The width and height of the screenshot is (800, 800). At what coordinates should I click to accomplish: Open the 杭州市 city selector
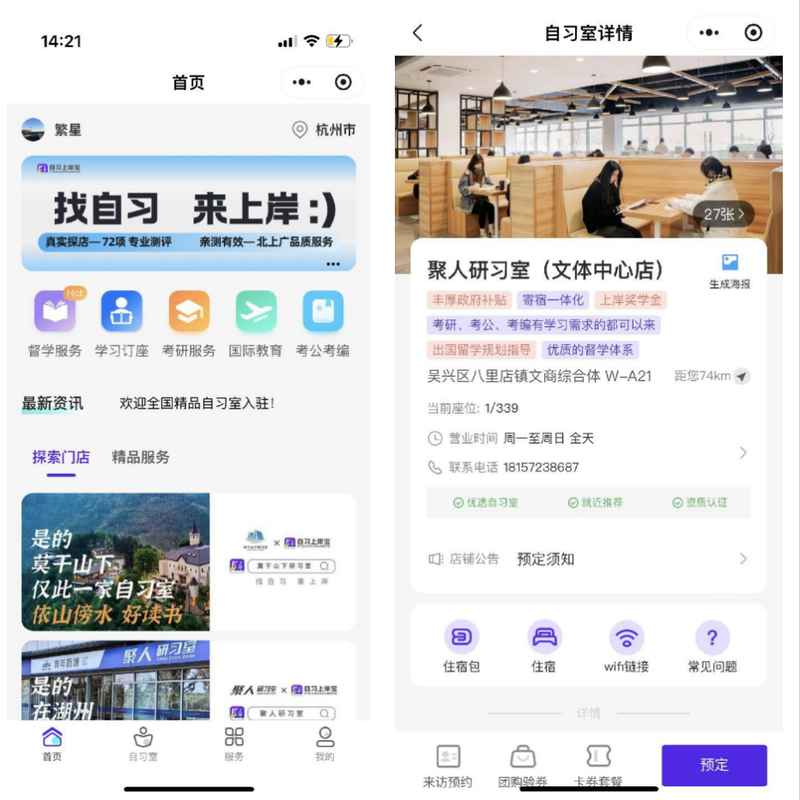324,130
